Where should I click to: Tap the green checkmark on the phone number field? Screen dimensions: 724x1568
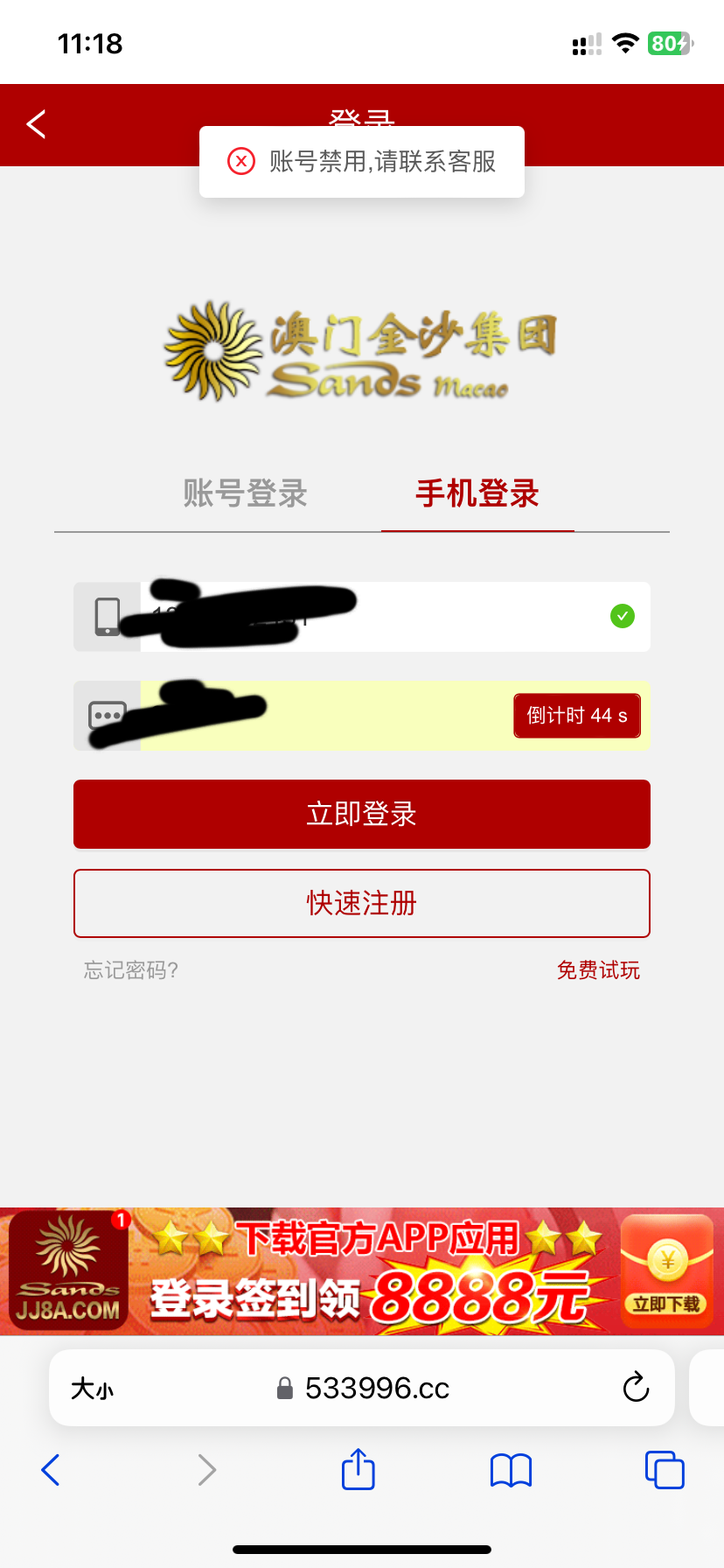[x=623, y=616]
